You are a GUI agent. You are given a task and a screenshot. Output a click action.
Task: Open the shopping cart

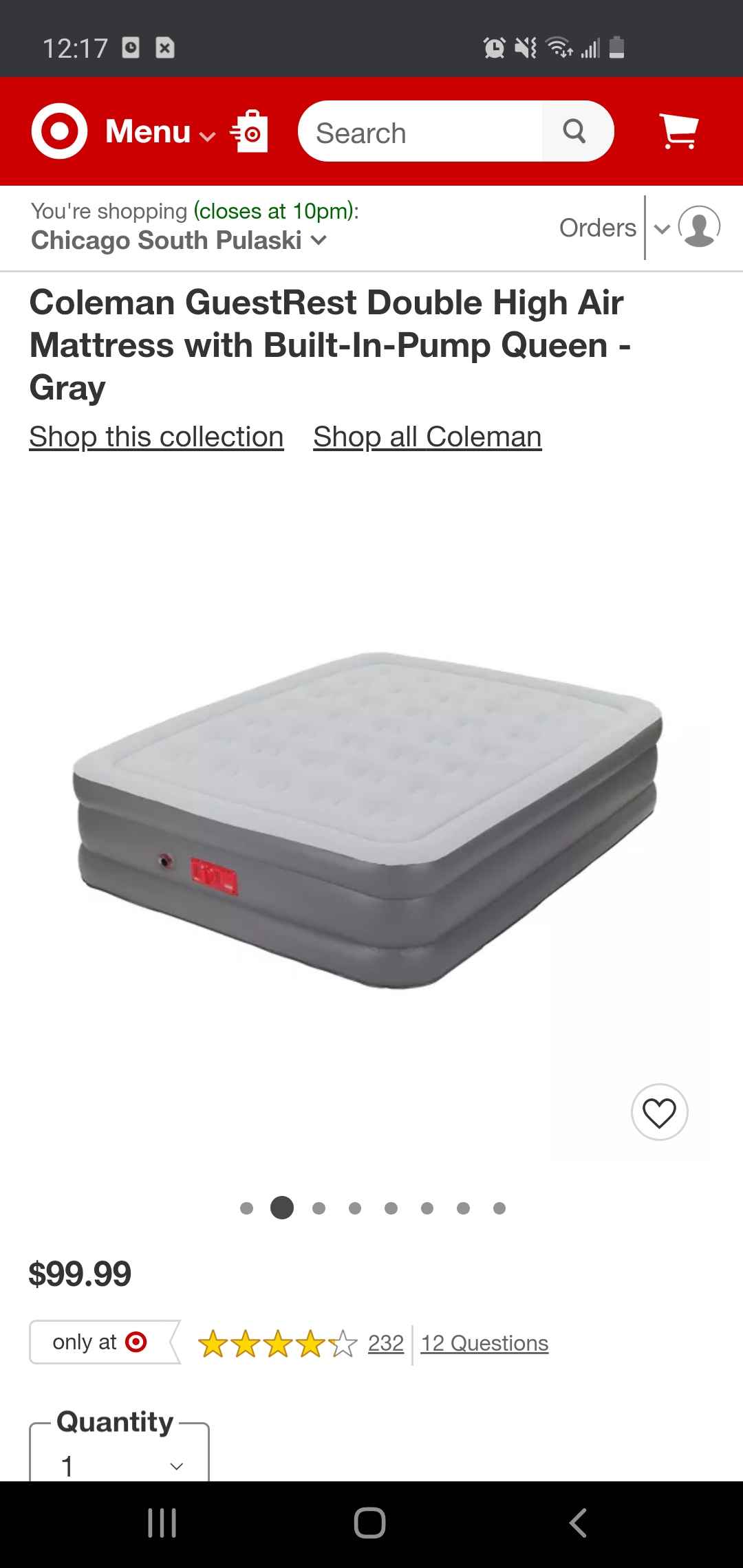(678, 131)
